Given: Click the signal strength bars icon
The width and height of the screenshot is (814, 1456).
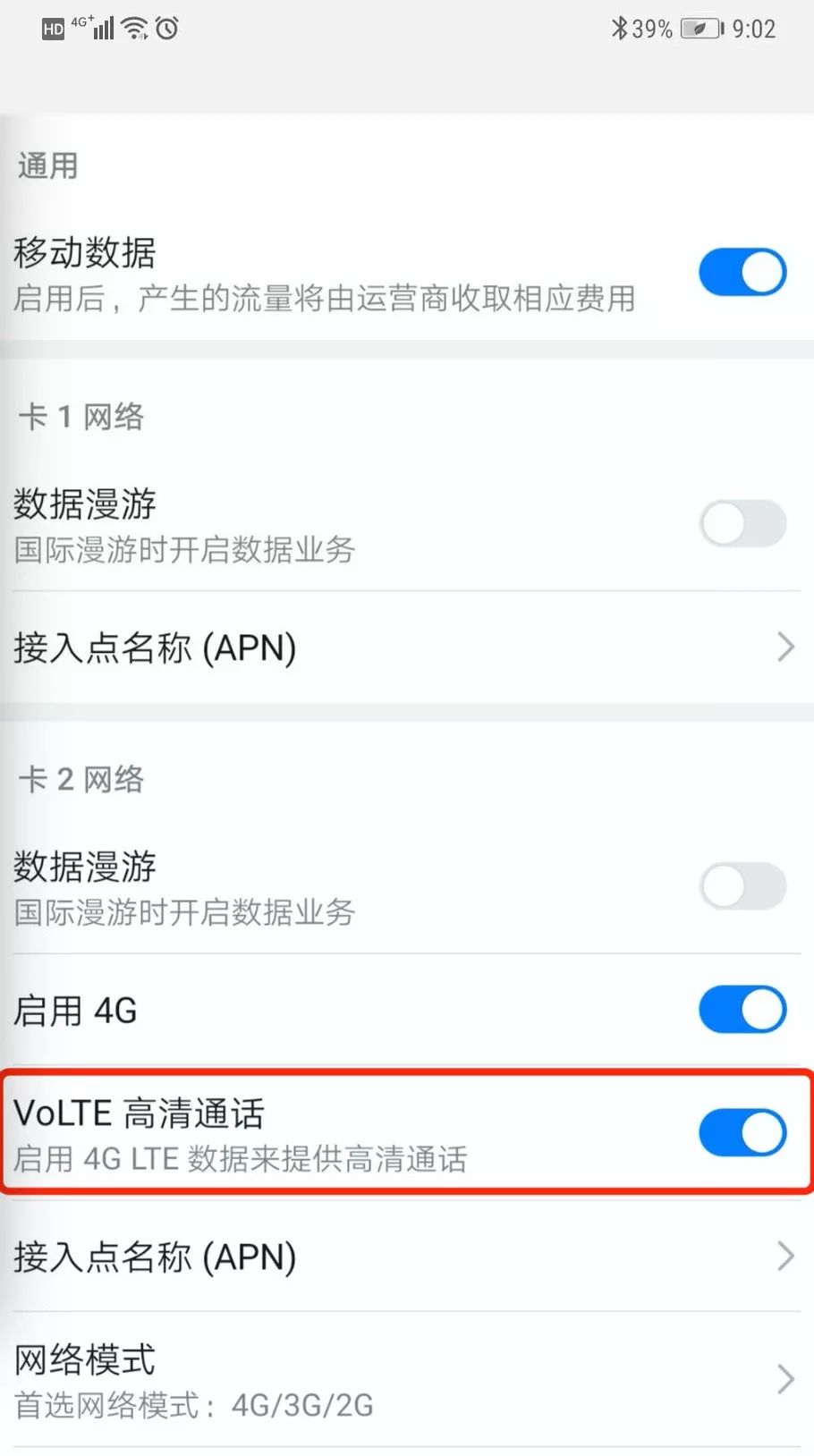Looking at the screenshot, I should (x=106, y=28).
